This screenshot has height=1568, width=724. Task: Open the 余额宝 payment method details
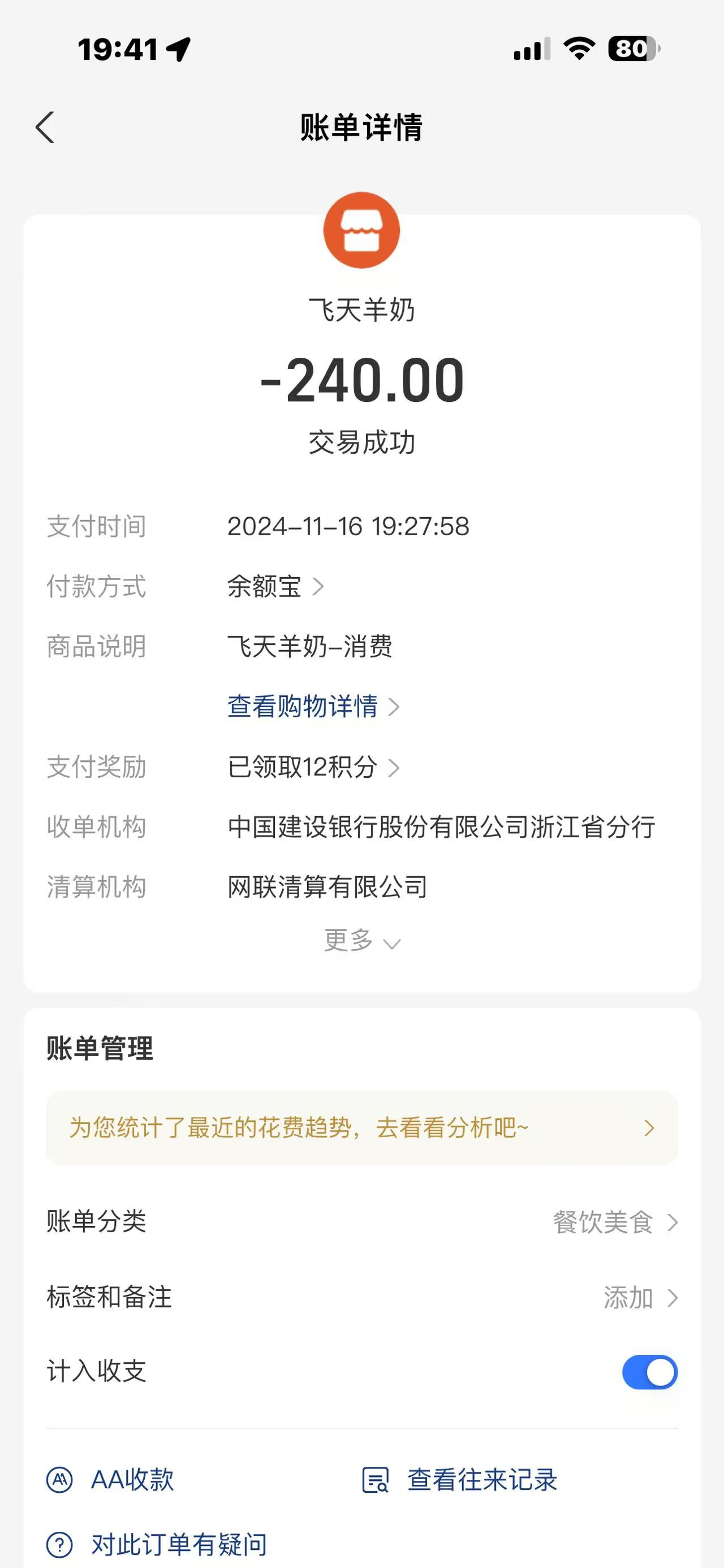[x=275, y=587]
